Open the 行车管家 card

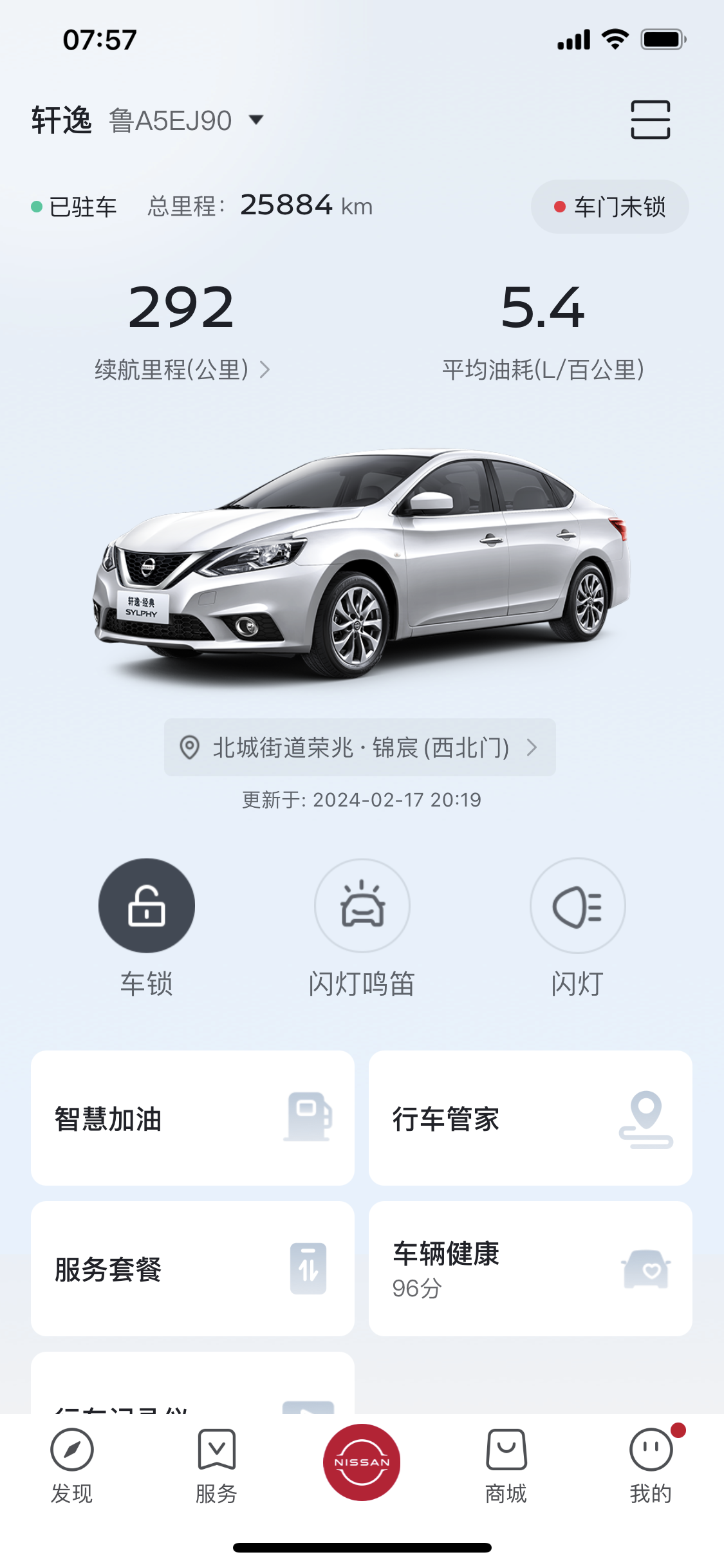[530, 1118]
